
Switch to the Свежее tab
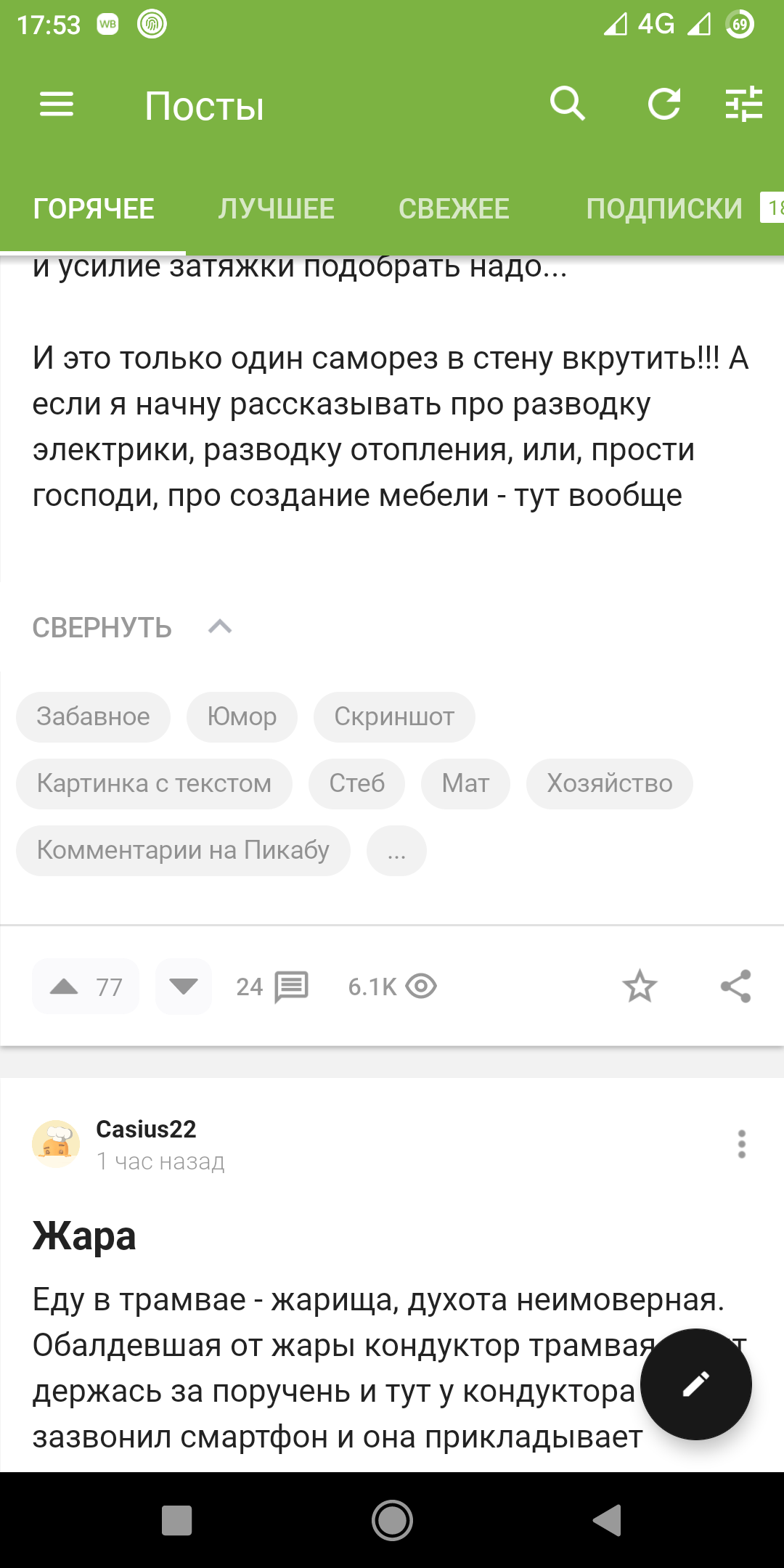click(454, 209)
